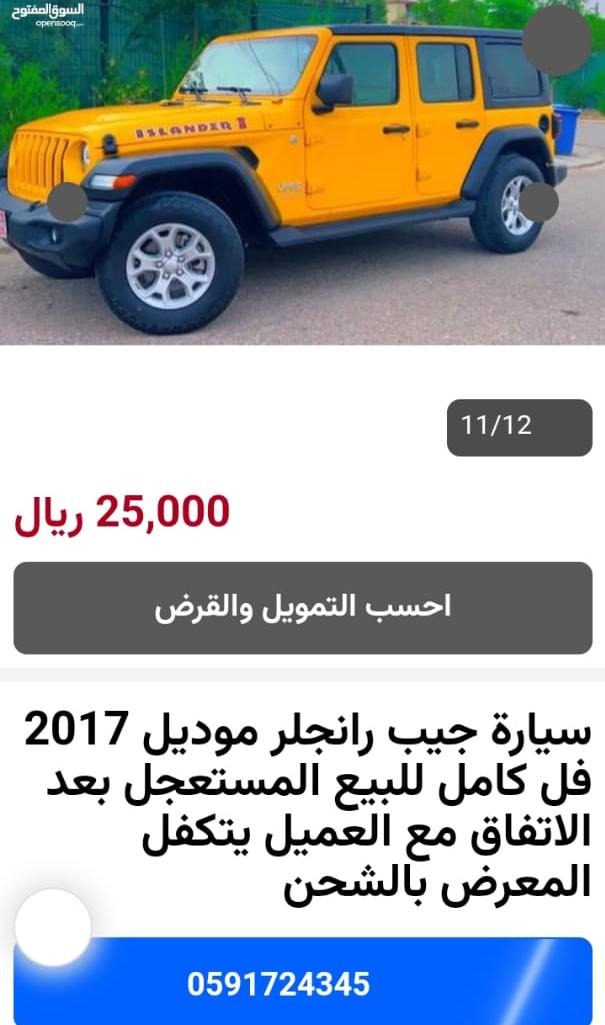This screenshot has width=605, height=1025.
Task: Open the yellow Jeep listing photo
Action: [x=302, y=172]
